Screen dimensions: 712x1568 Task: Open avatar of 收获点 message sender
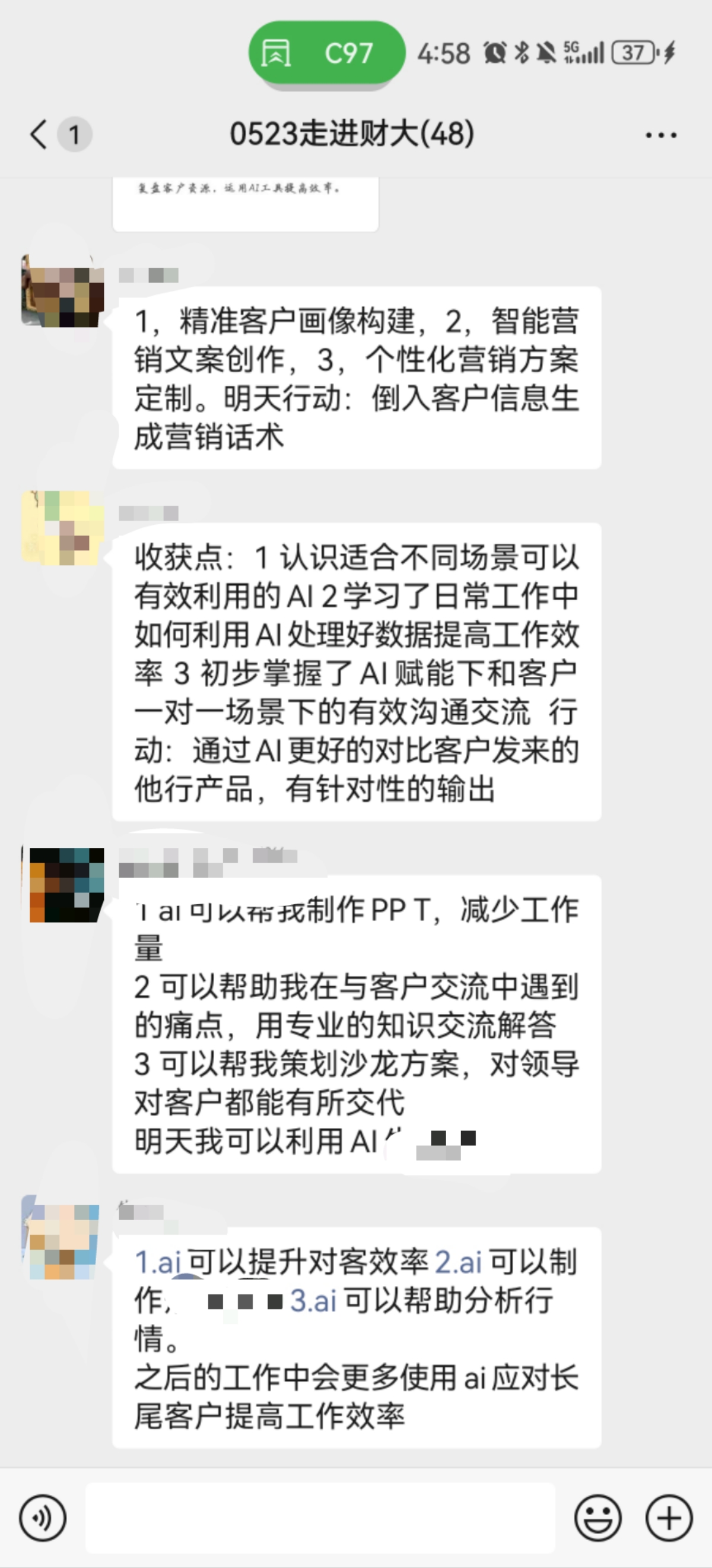click(63, 528)
